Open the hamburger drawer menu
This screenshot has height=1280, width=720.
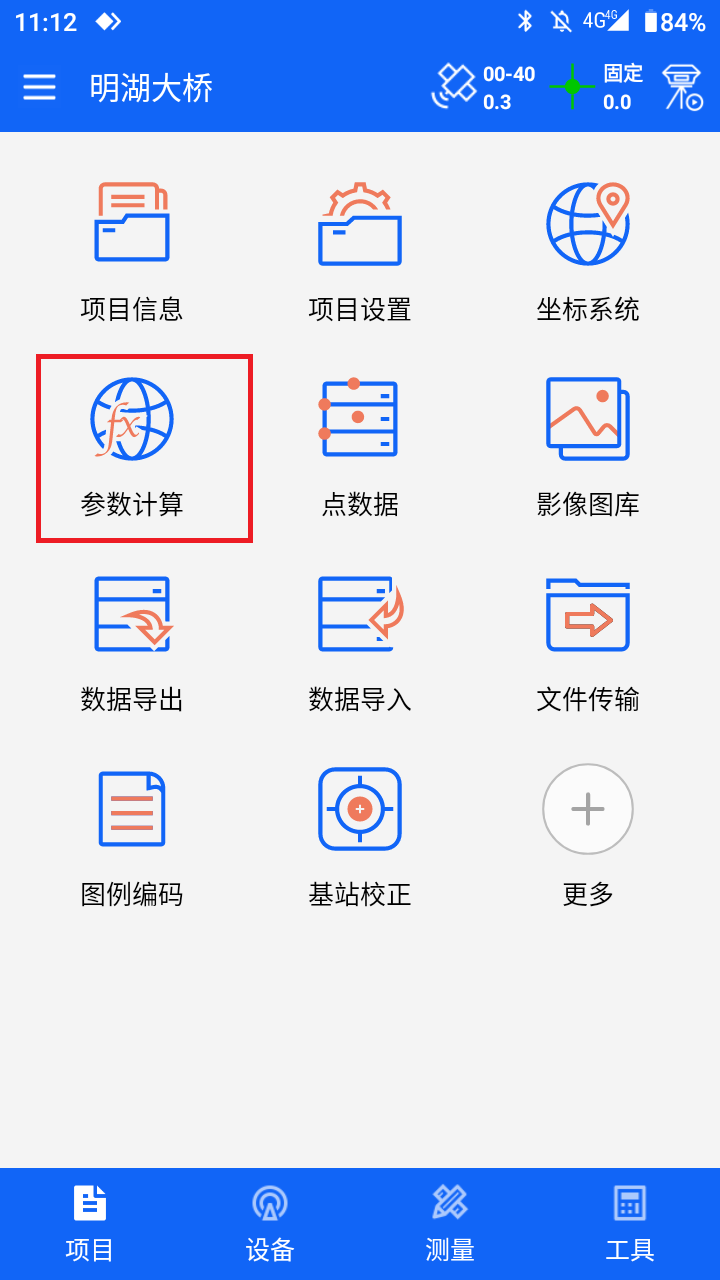click(40, 88)
